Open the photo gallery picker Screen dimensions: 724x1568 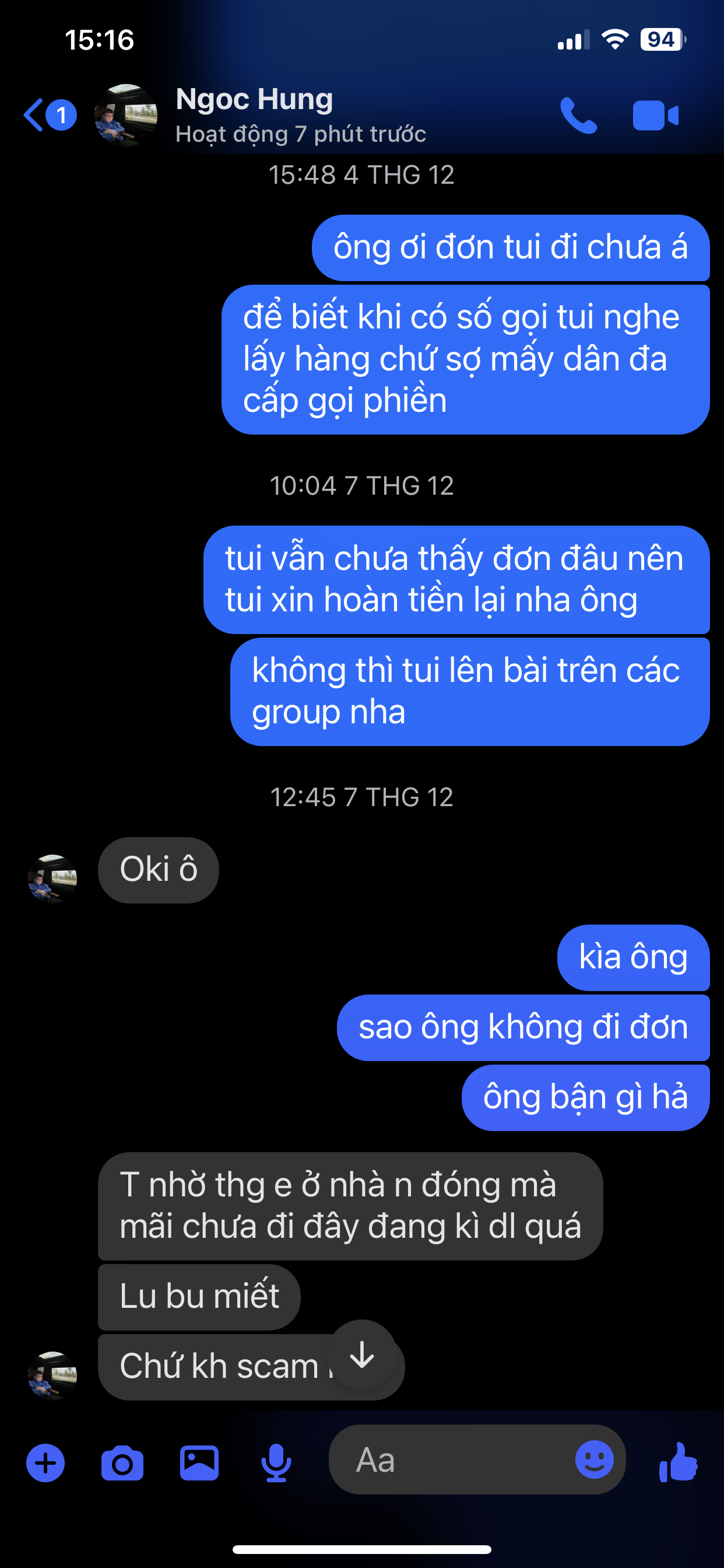(199, 1462)
